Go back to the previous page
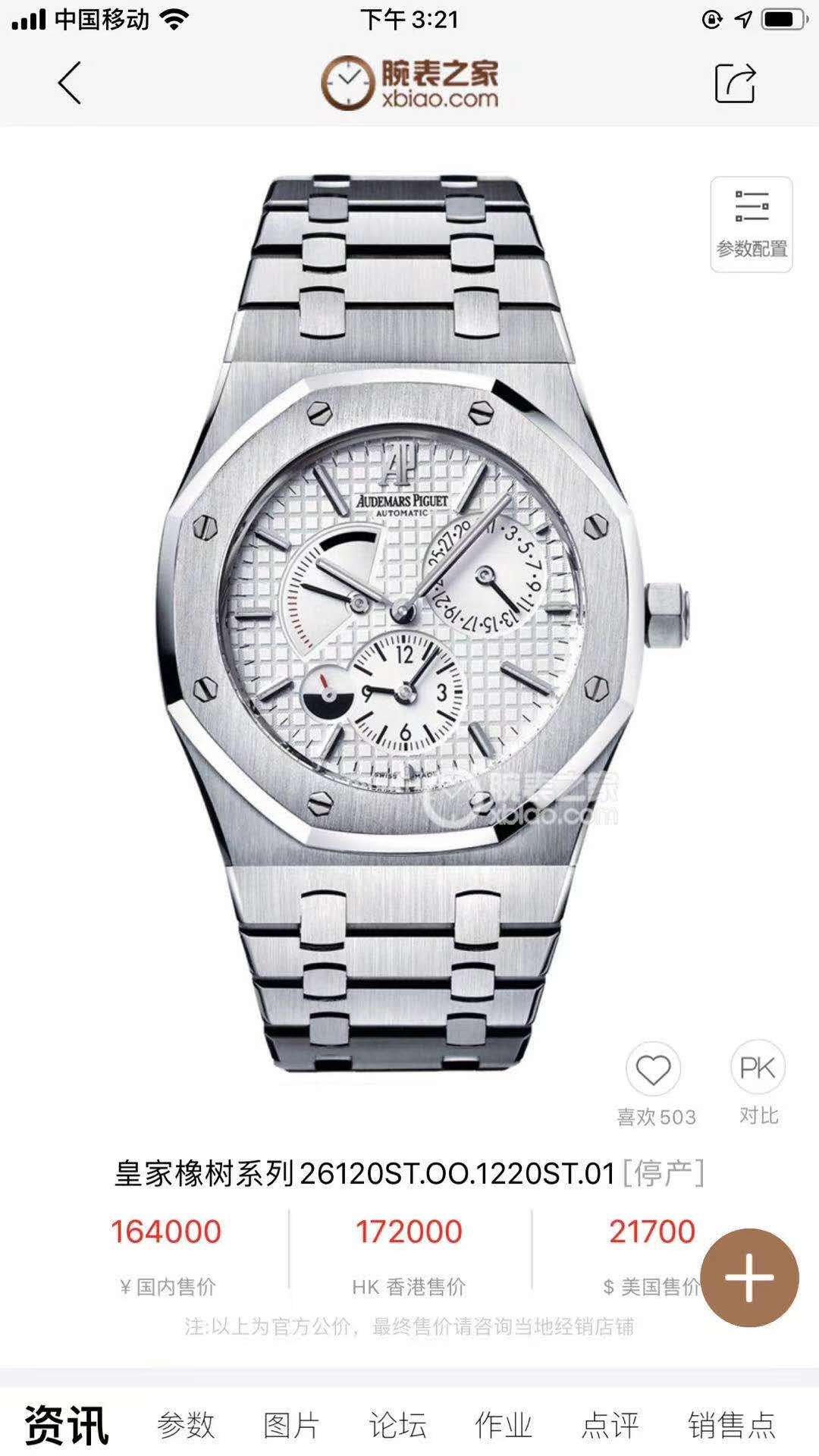 coord(70,83)
